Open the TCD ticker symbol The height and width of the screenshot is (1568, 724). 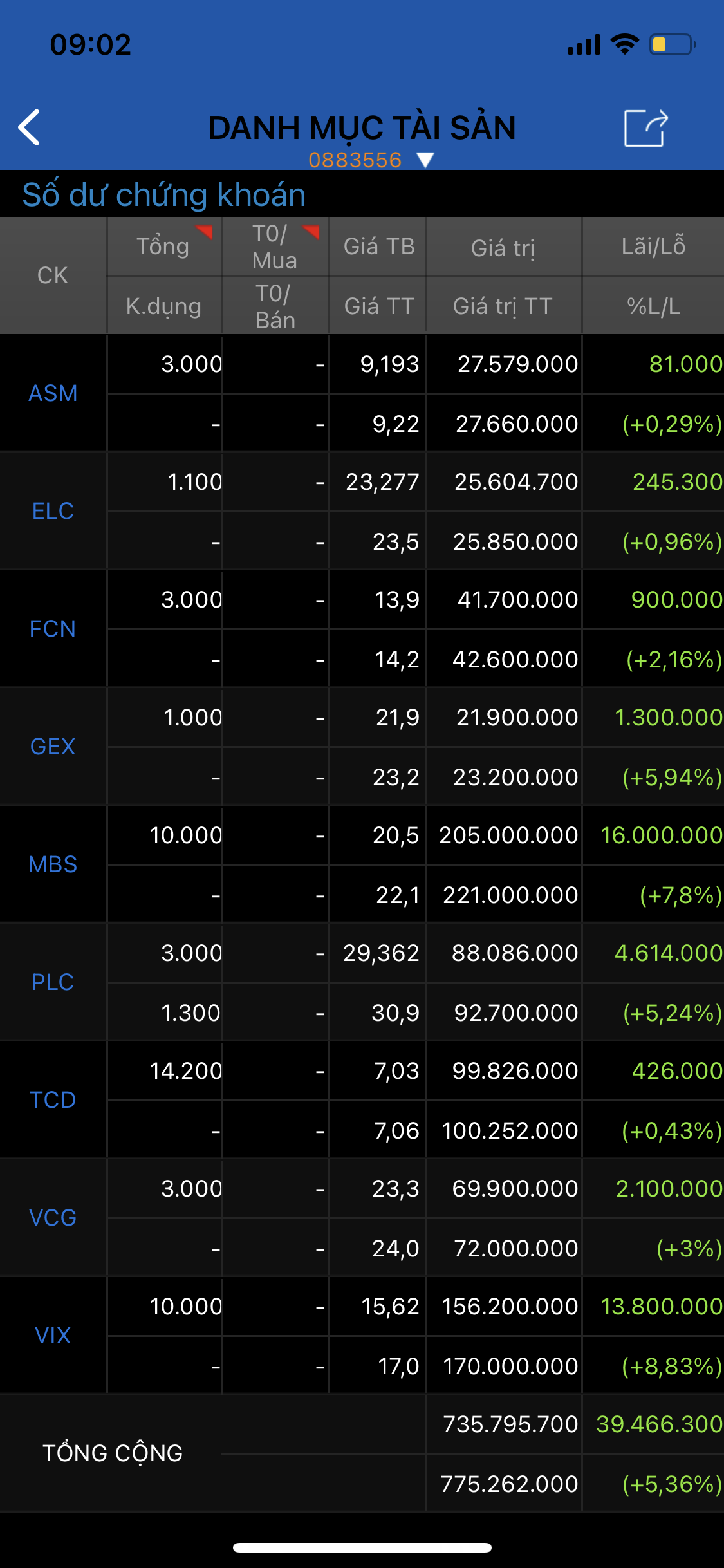(53, 1099)
